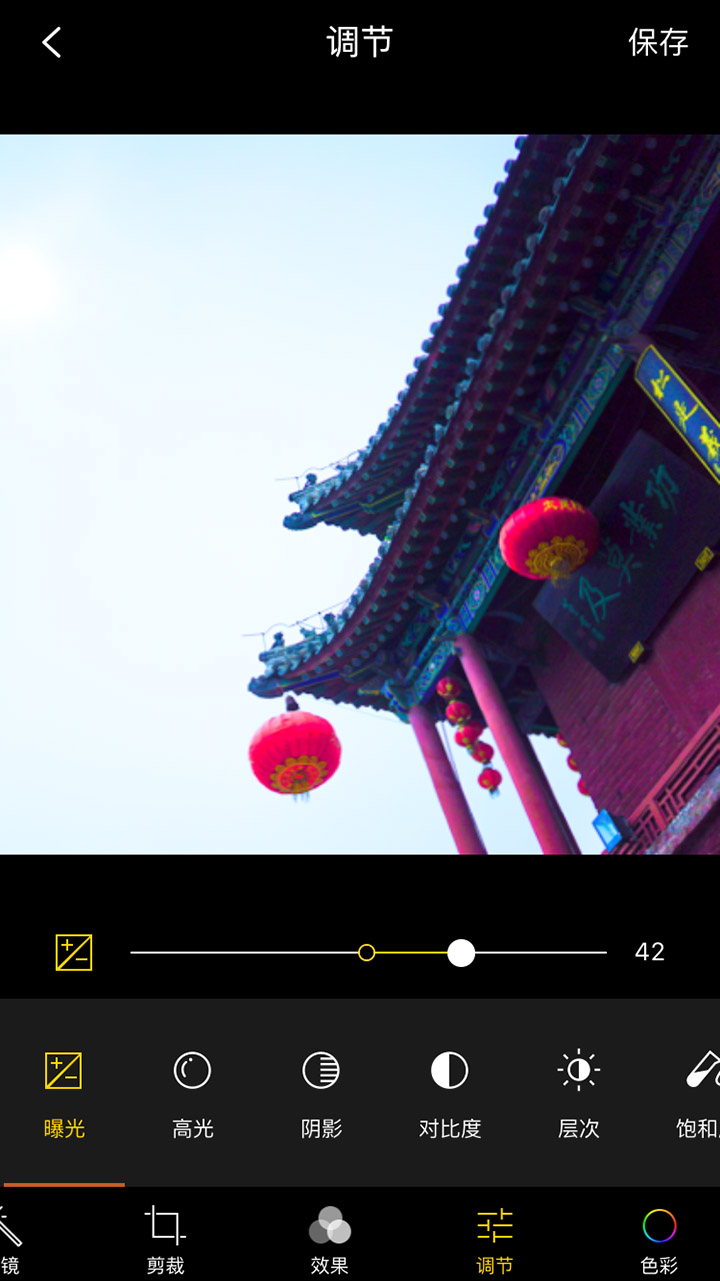Open the 滤镜 filter tab

pyautogui.click(x=10, y=1239)
